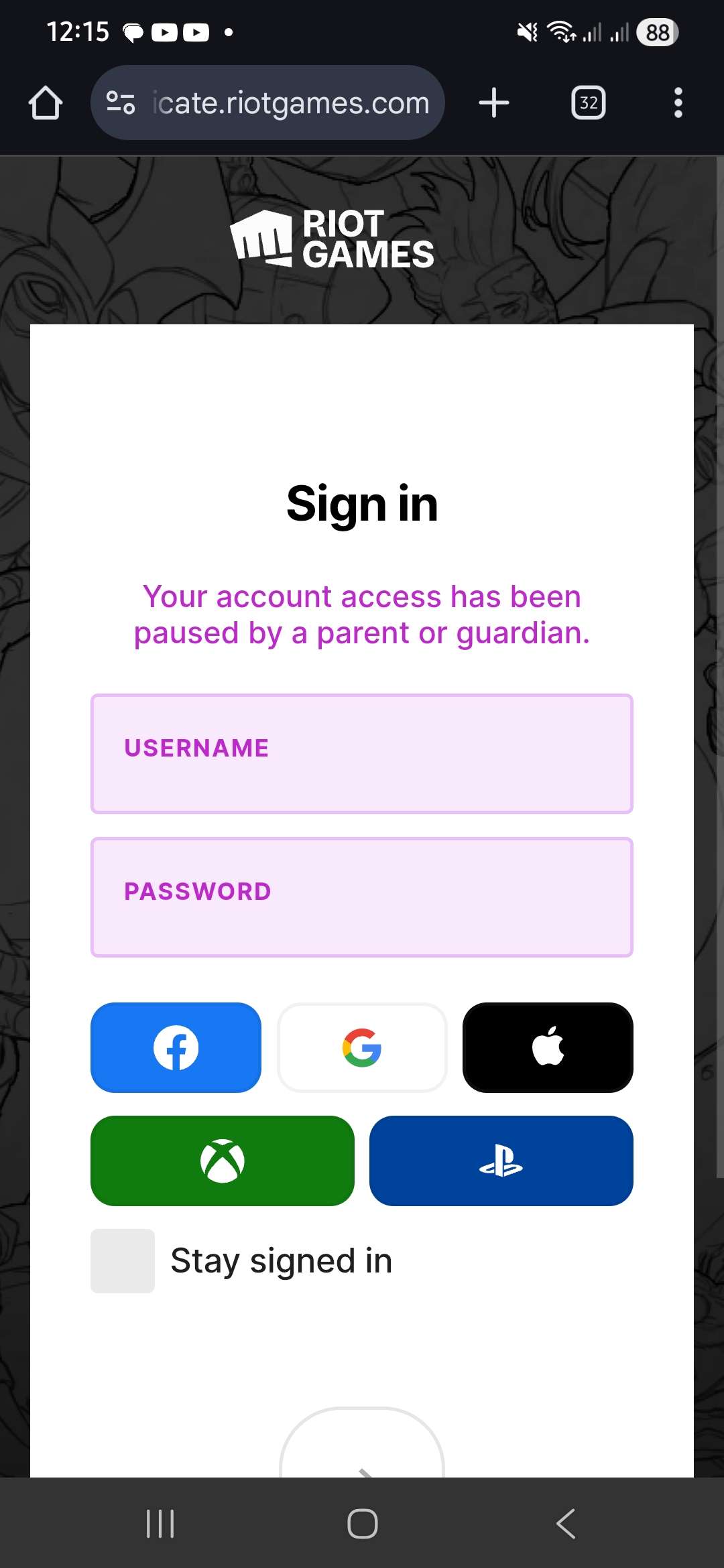The width and height of the screenshot is (724, 1568).
Task: Sign in with Xbox
Action: 222,1161
